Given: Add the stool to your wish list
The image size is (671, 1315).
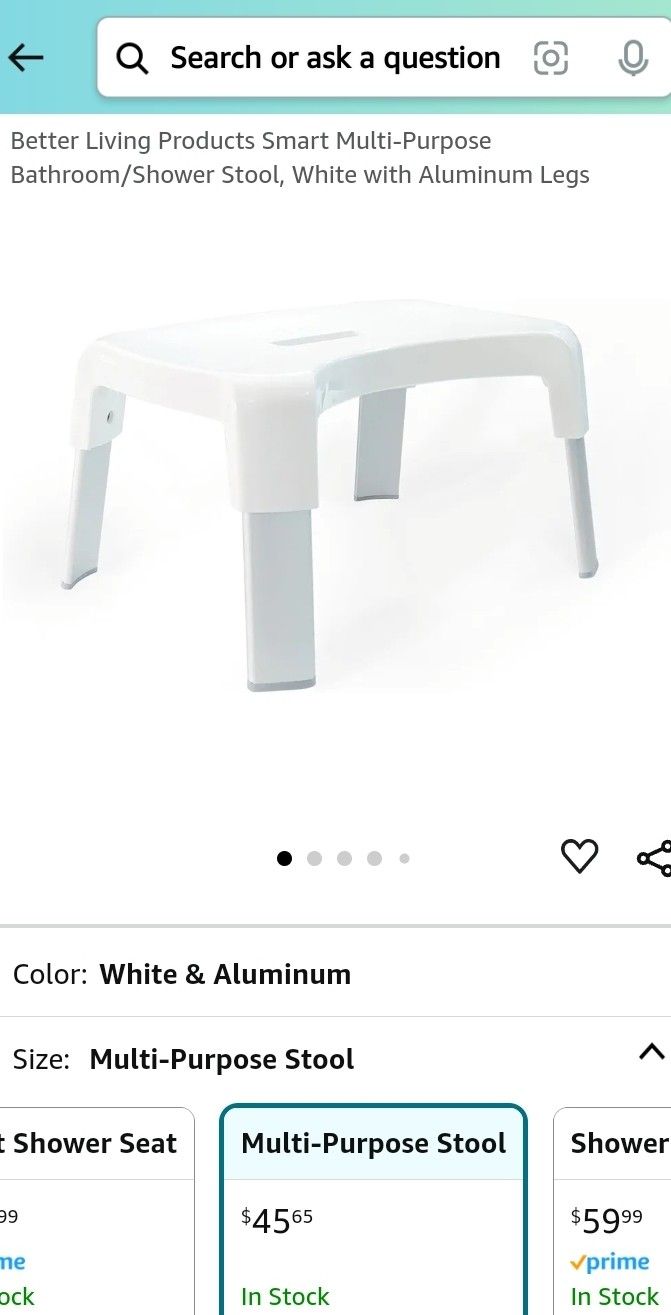Looking at the screenshot, I should point(579,857).
